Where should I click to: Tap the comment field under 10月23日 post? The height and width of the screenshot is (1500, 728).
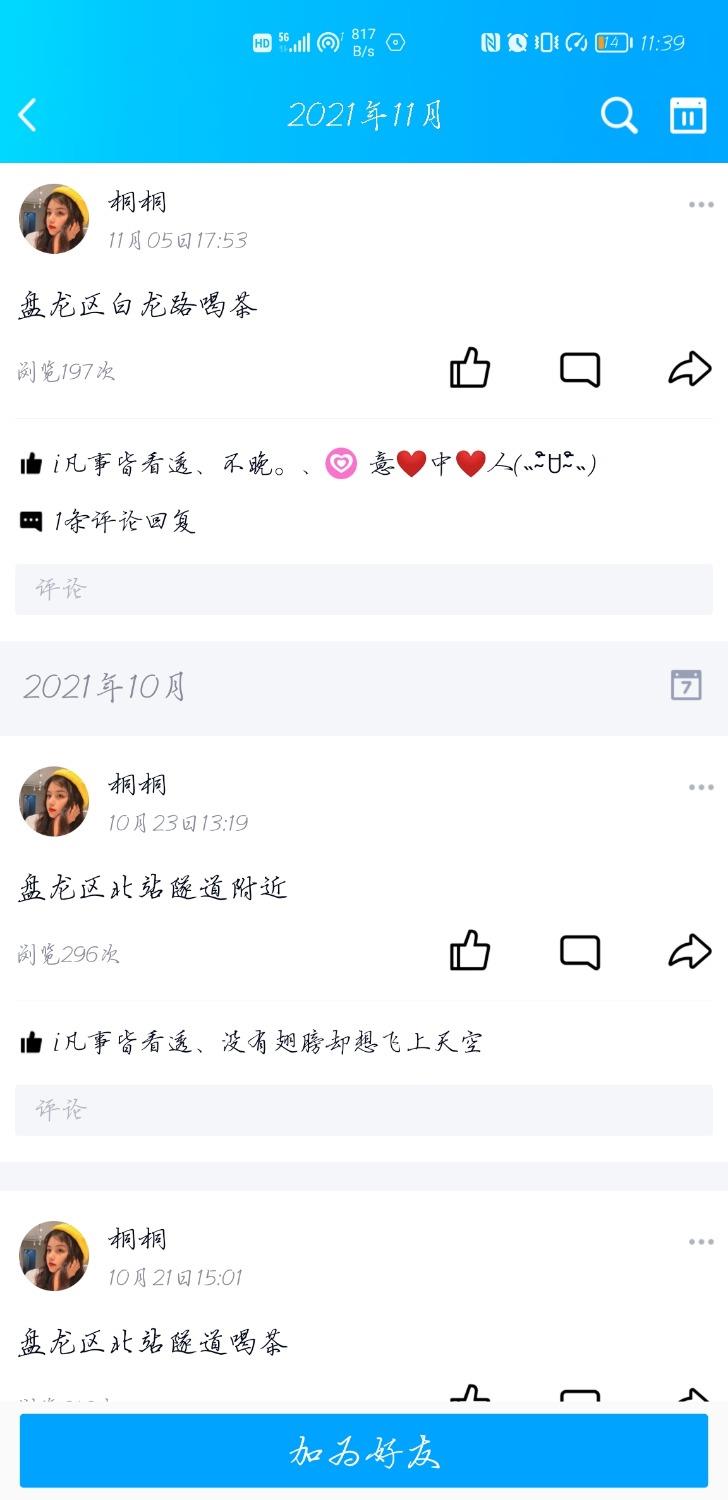[x=364, y=1110]
